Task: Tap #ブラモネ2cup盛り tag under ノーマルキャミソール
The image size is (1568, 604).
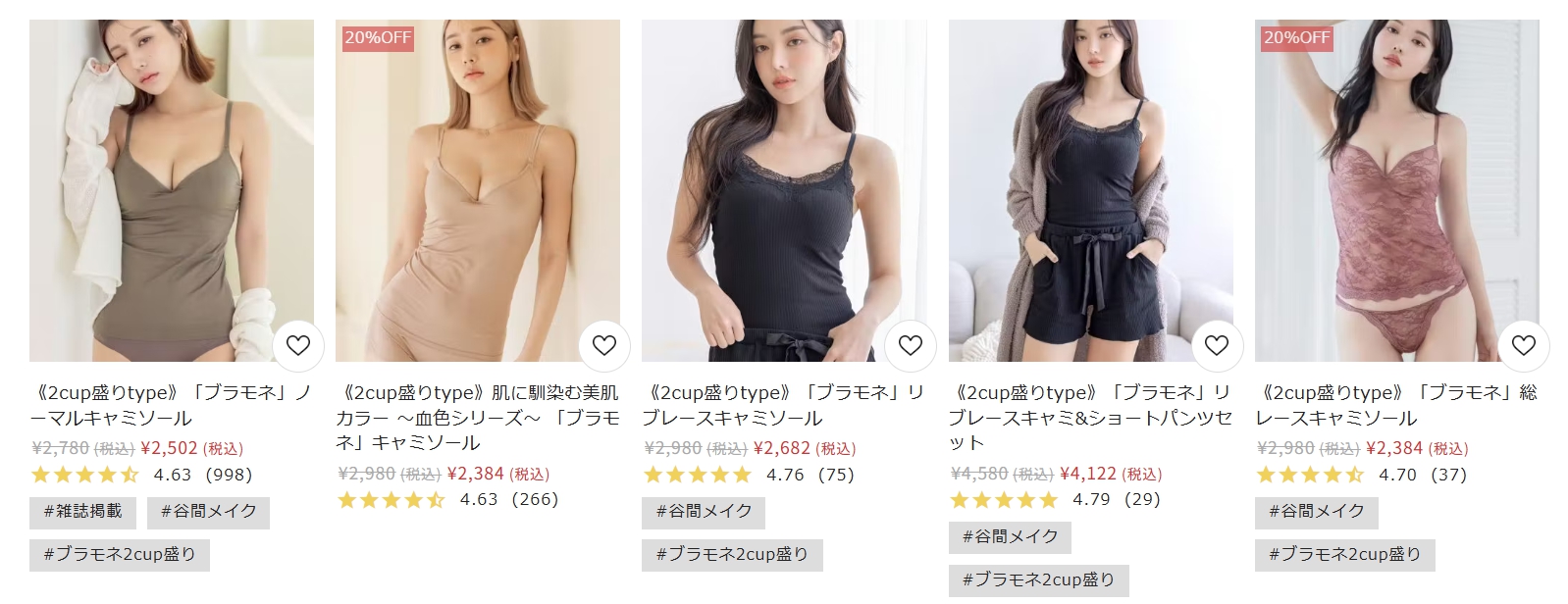Action: pos(120,555)
